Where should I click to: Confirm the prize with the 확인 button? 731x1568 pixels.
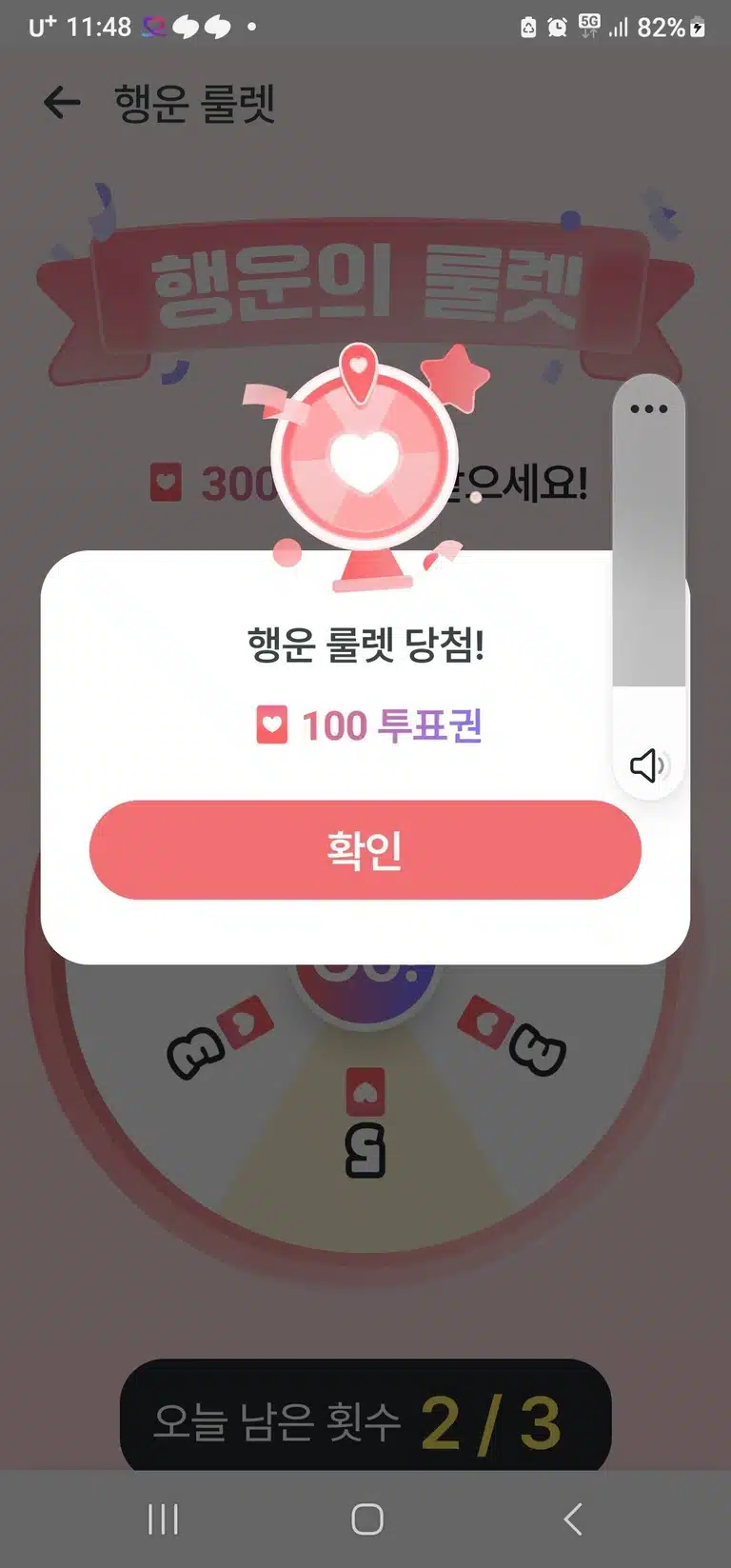(x=365, y=849)
